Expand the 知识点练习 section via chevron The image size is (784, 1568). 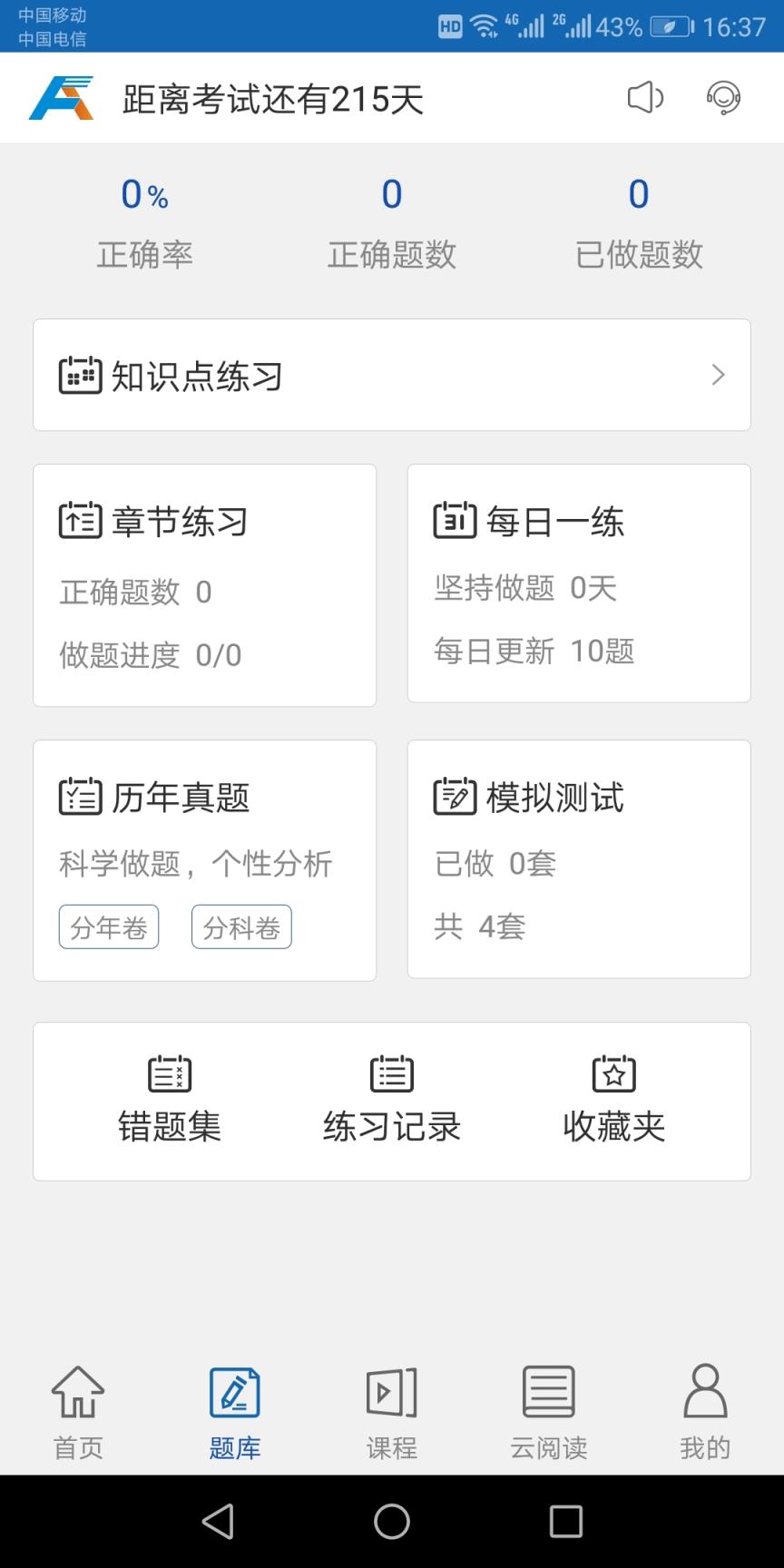(718, 375)
